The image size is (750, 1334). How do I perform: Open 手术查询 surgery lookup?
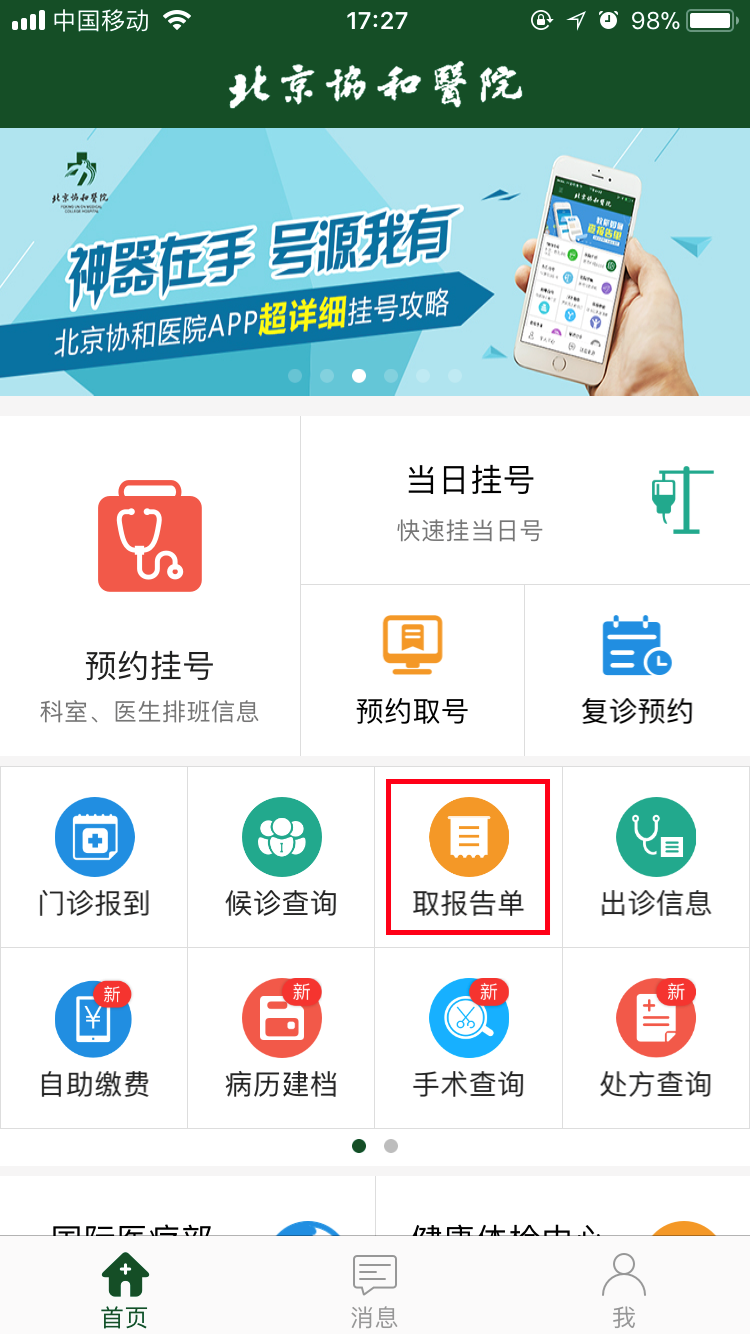point(468,1038)
